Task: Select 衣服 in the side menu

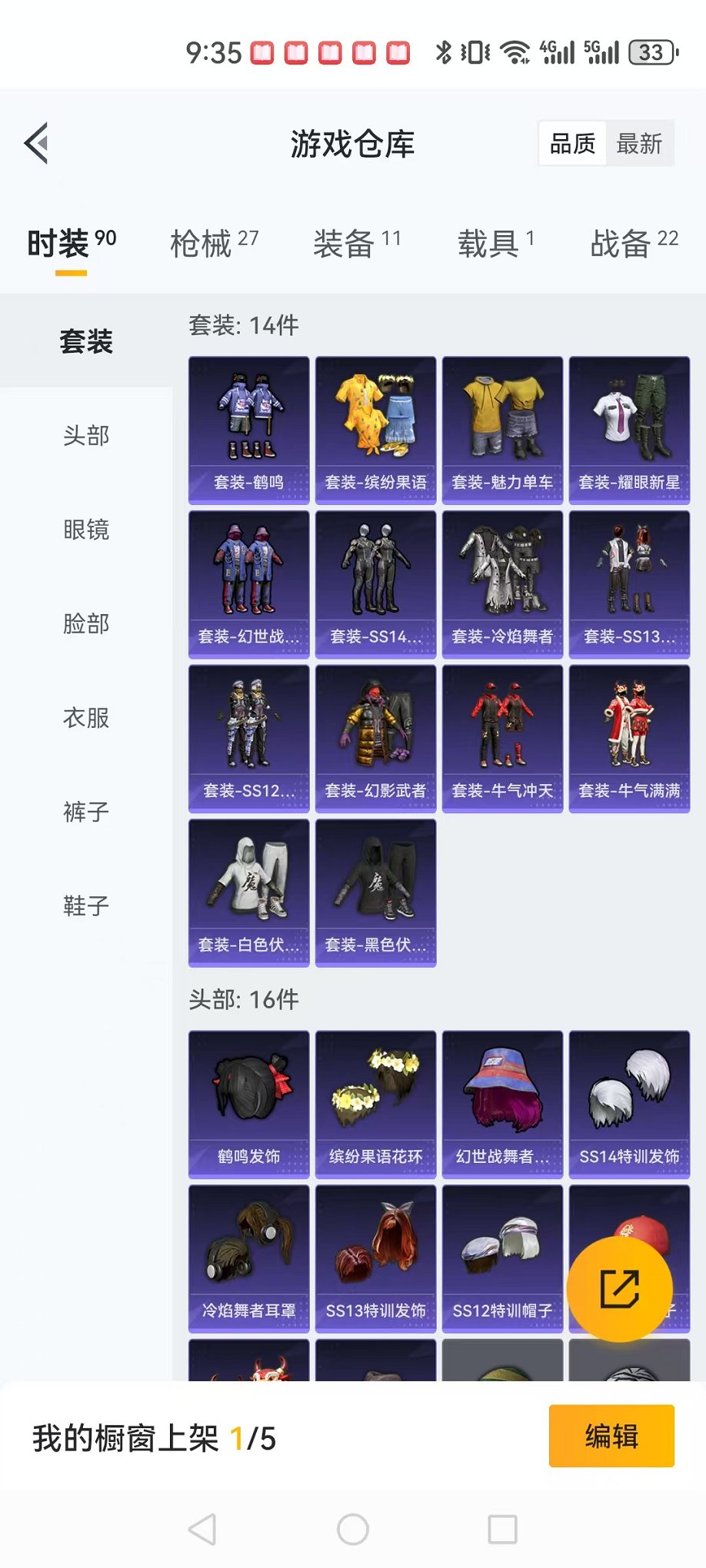Action: point(86,718)
